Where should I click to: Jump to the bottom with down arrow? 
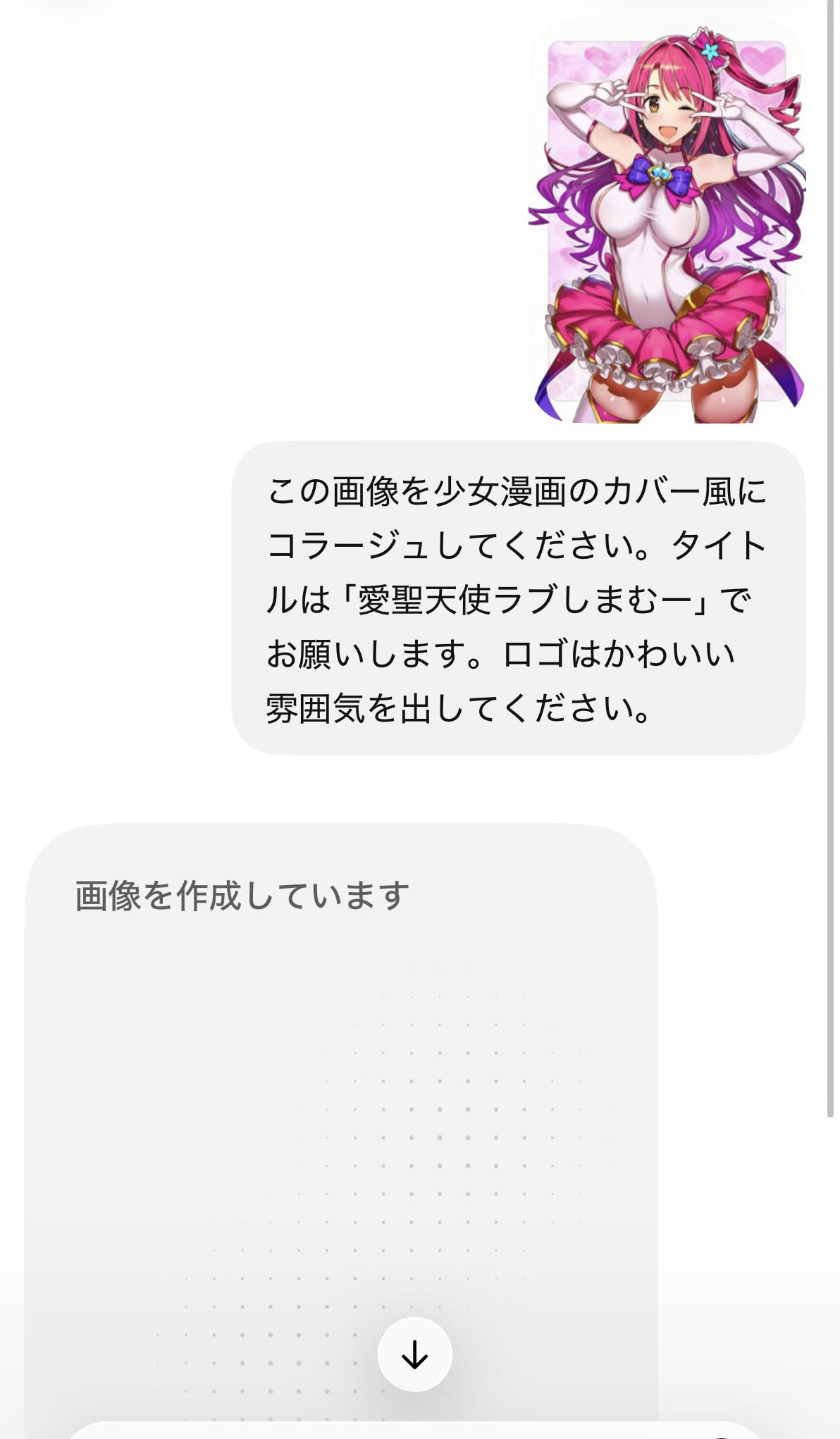pos(415,1354)
